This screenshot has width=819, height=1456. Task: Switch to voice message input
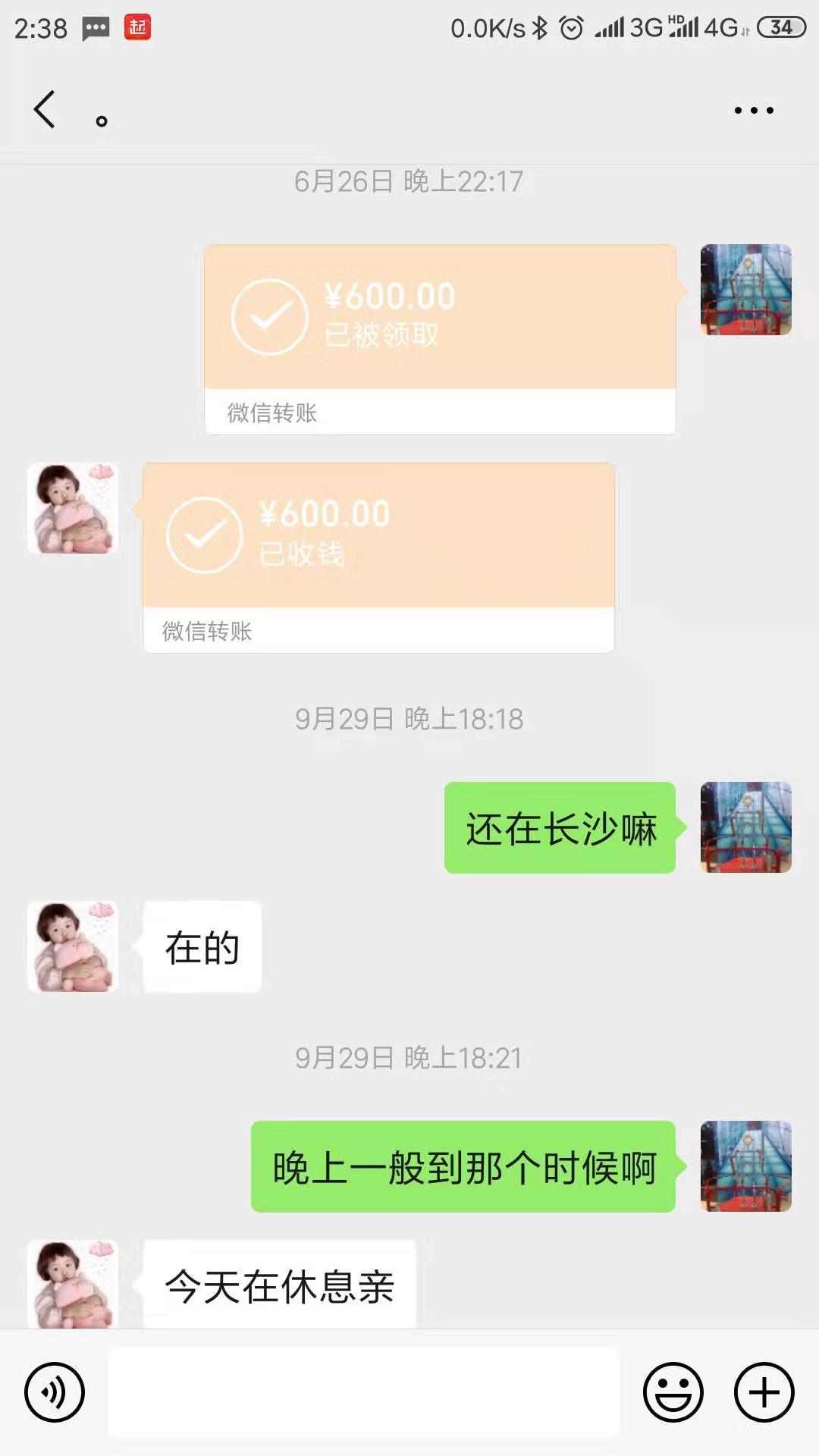pyautogui.click(x=55, y=1392)
